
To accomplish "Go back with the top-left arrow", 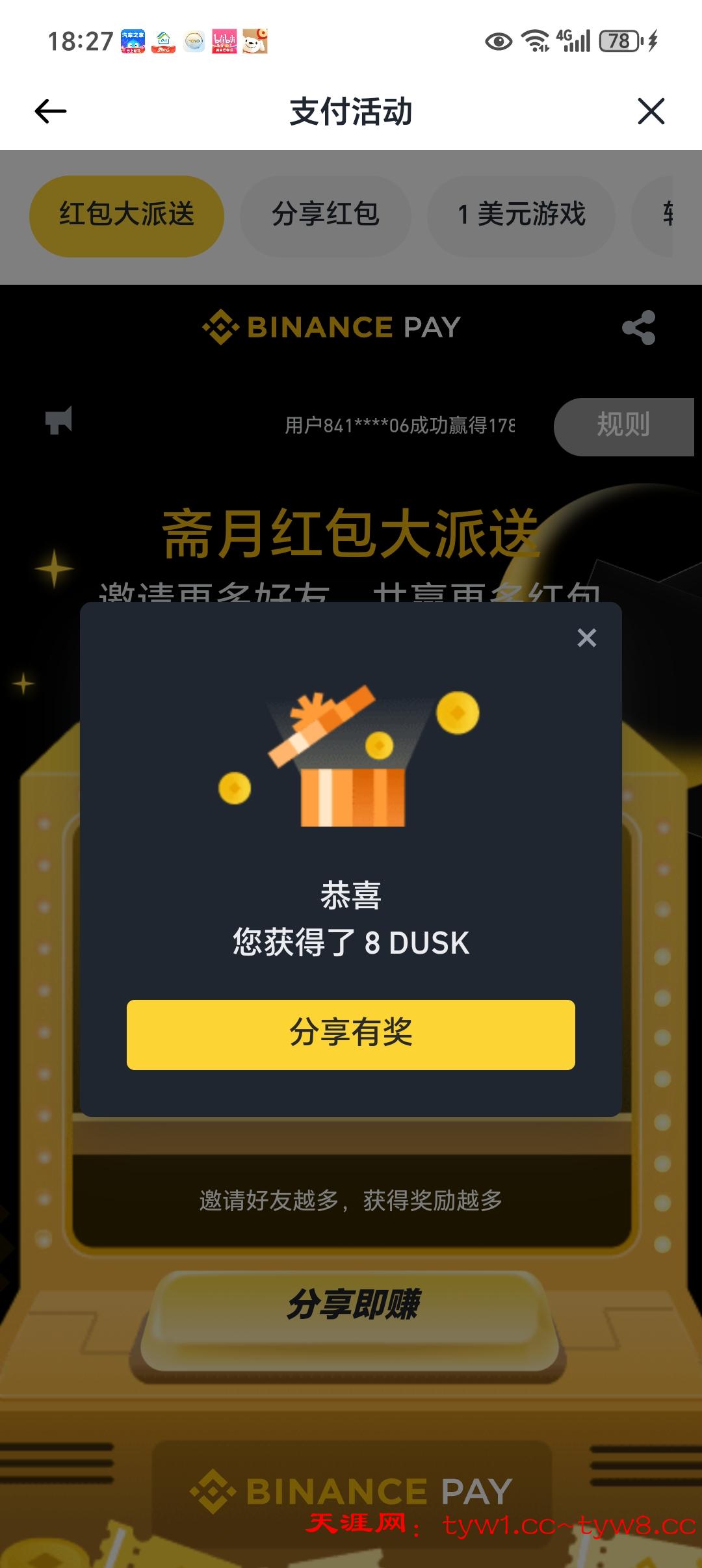I will 51,111.
